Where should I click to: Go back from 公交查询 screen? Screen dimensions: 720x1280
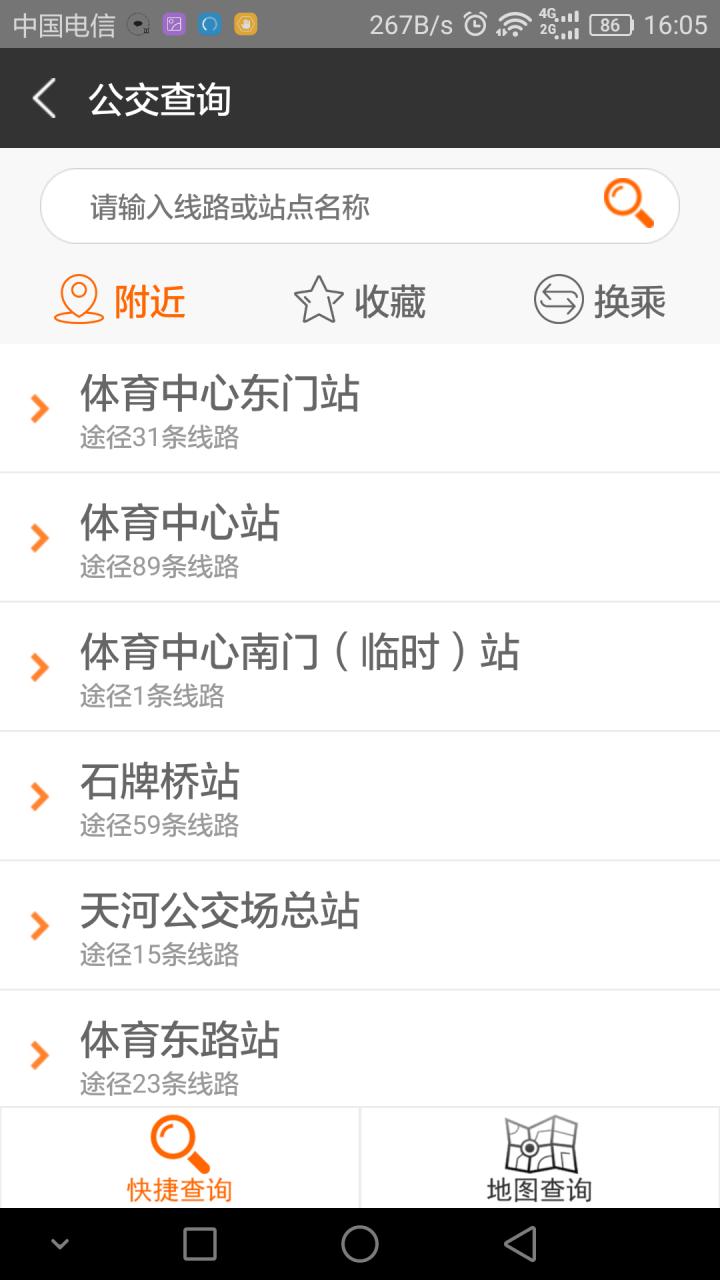click(44, 99)
